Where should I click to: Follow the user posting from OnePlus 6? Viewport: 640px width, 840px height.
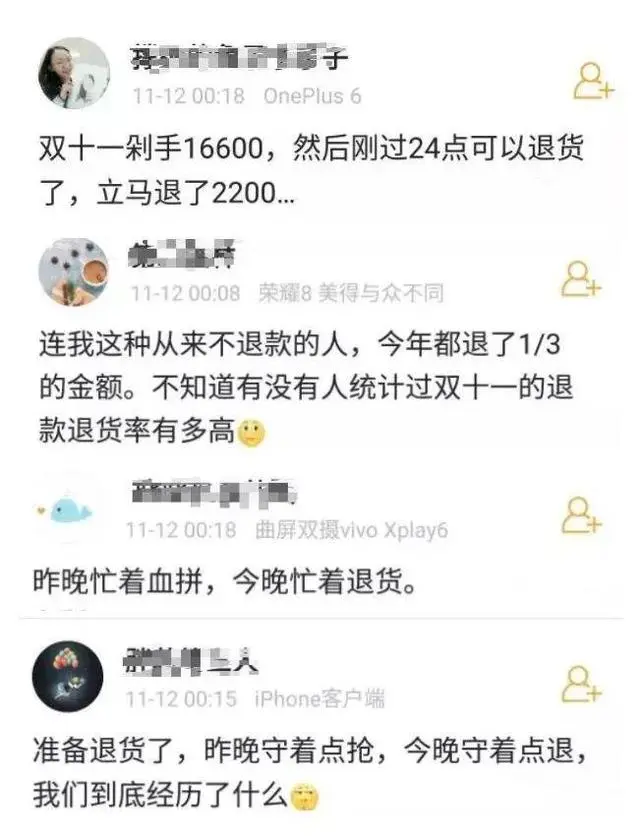tap(592, 81)
